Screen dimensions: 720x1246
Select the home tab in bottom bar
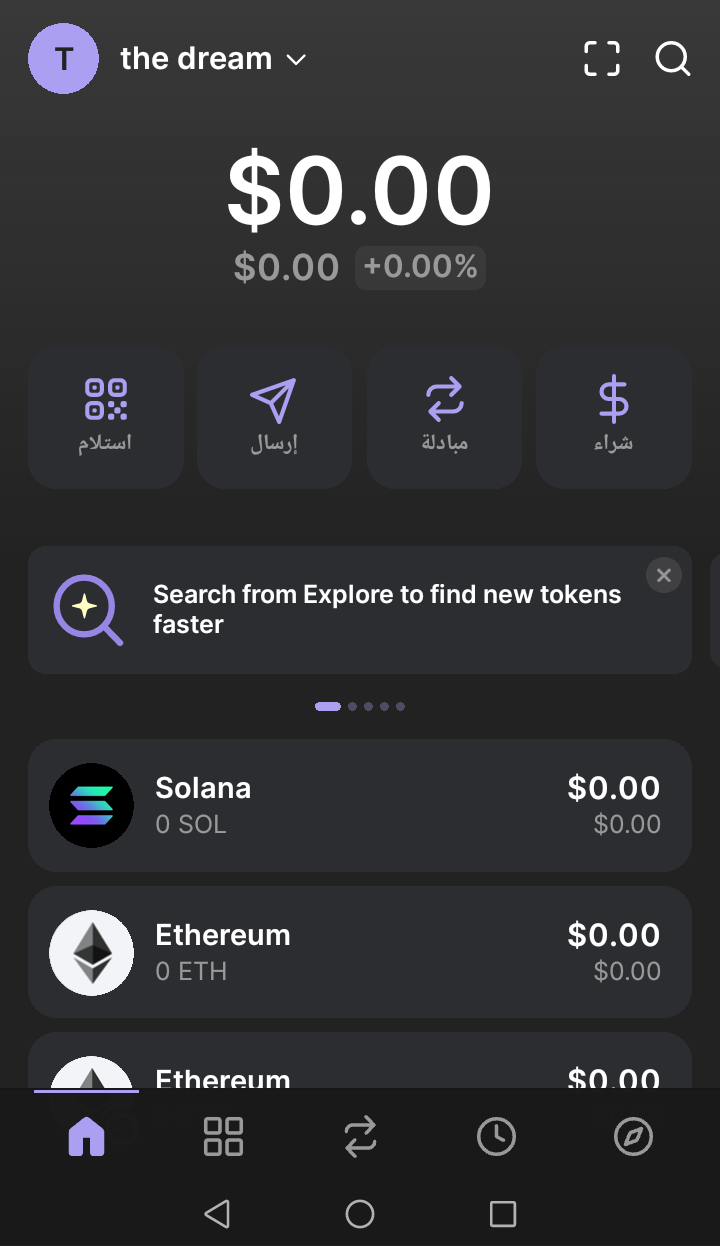86,1137
